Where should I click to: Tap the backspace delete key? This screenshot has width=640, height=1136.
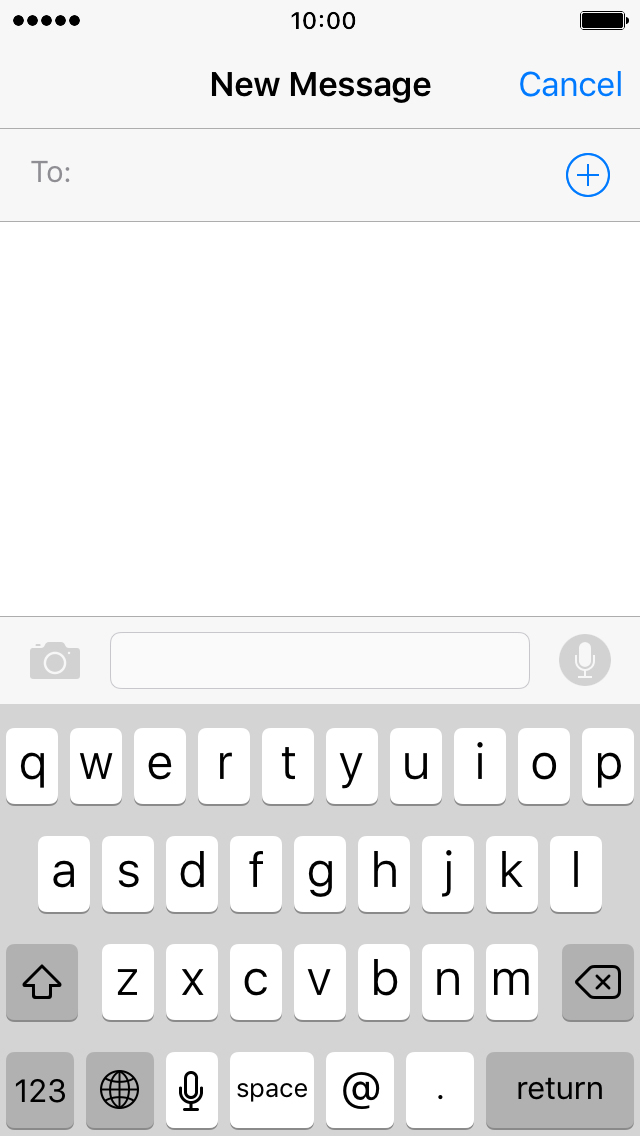pos(598,982)
